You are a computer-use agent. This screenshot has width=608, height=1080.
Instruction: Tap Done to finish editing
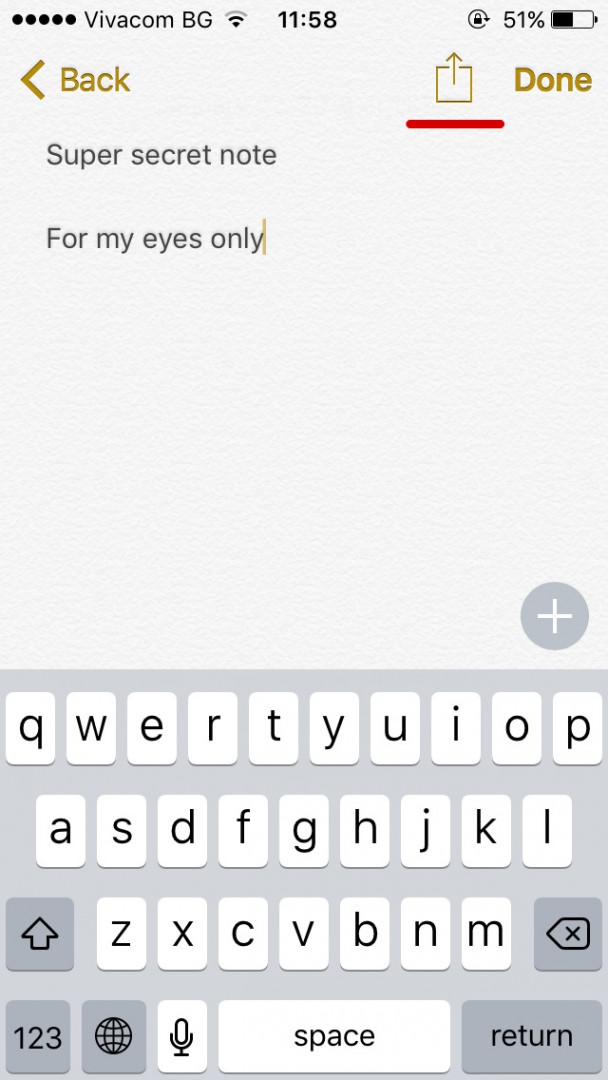tap(552, 80)
